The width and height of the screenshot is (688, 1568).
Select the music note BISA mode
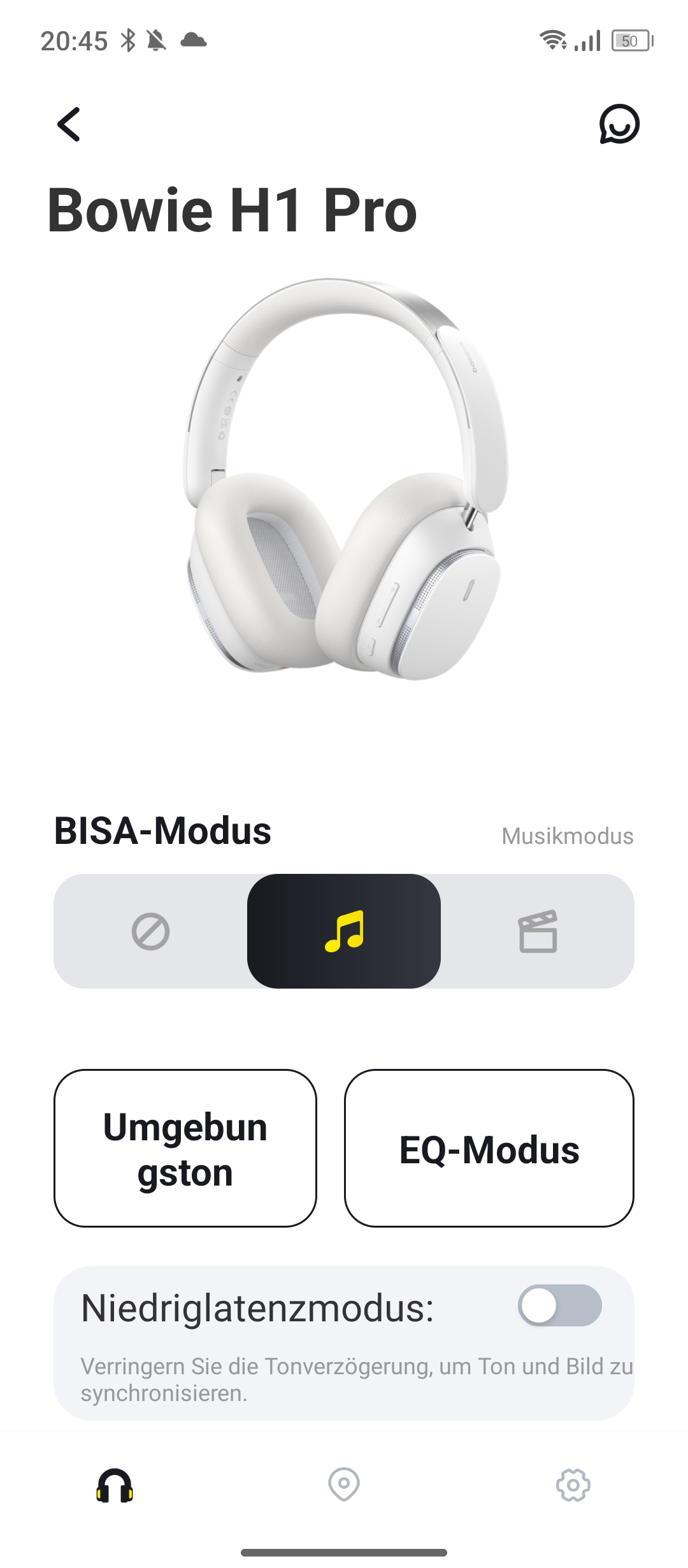pos(344,931)
